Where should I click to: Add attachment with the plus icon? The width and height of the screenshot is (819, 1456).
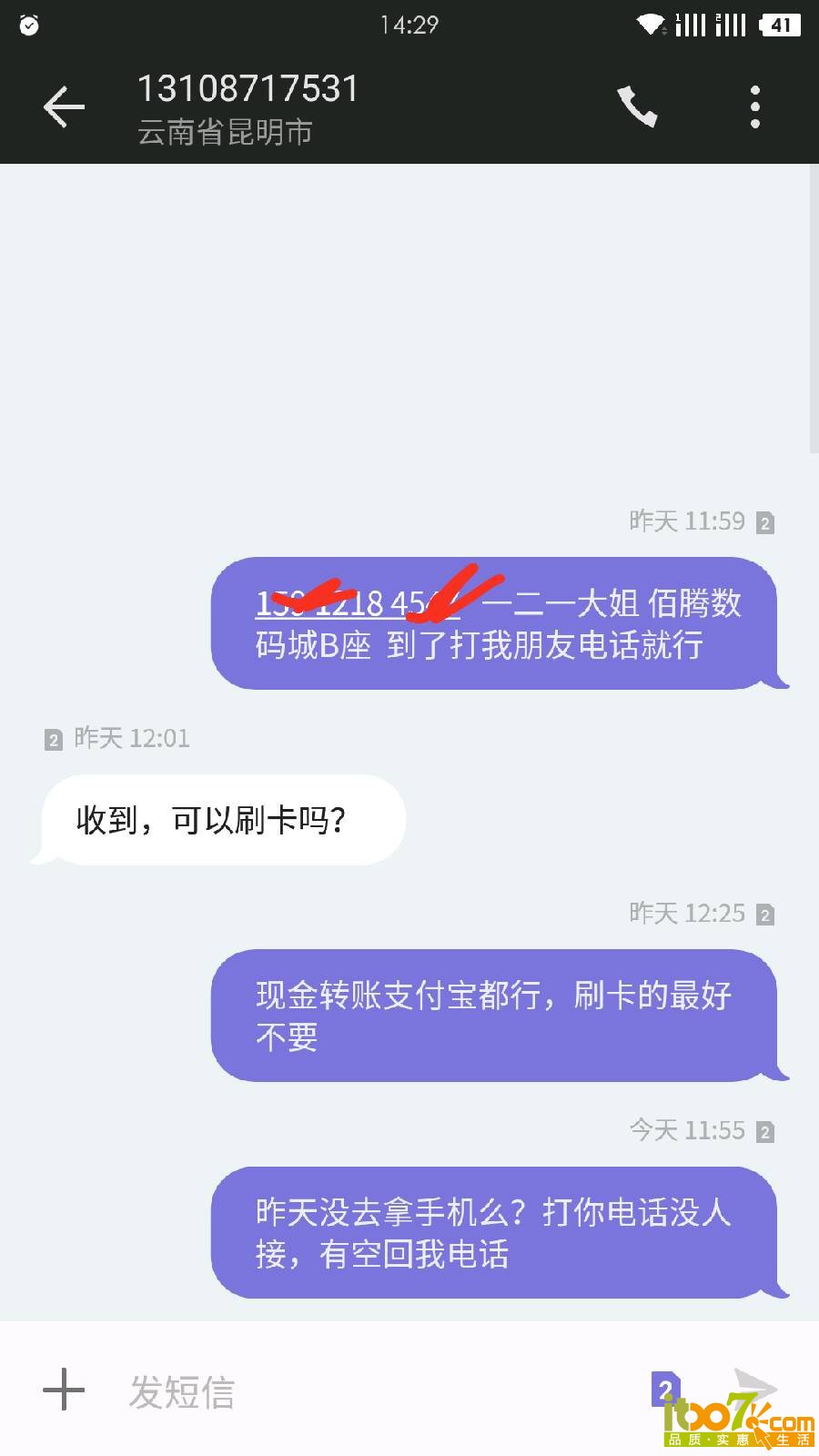(x=64, y=1390)
